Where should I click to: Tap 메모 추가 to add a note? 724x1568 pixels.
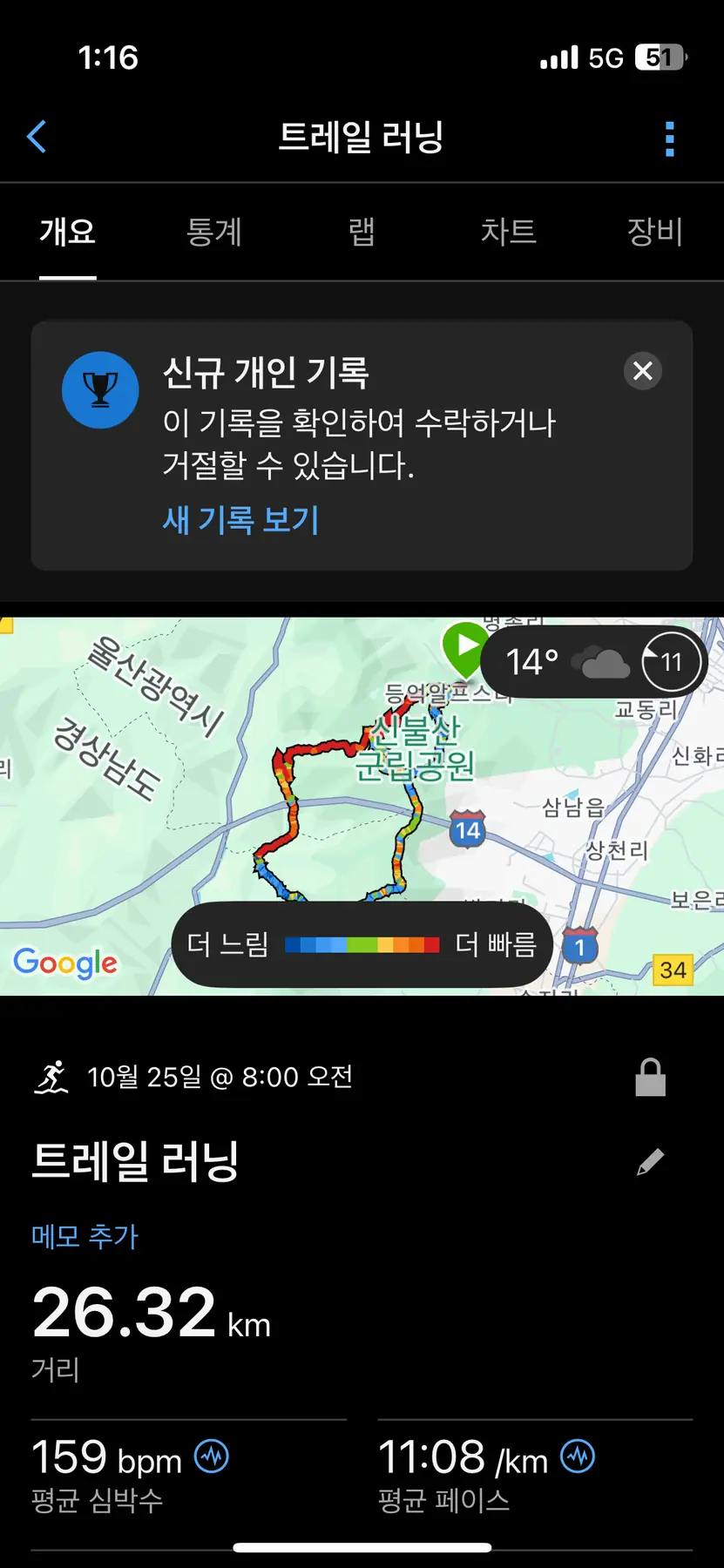85,1236
